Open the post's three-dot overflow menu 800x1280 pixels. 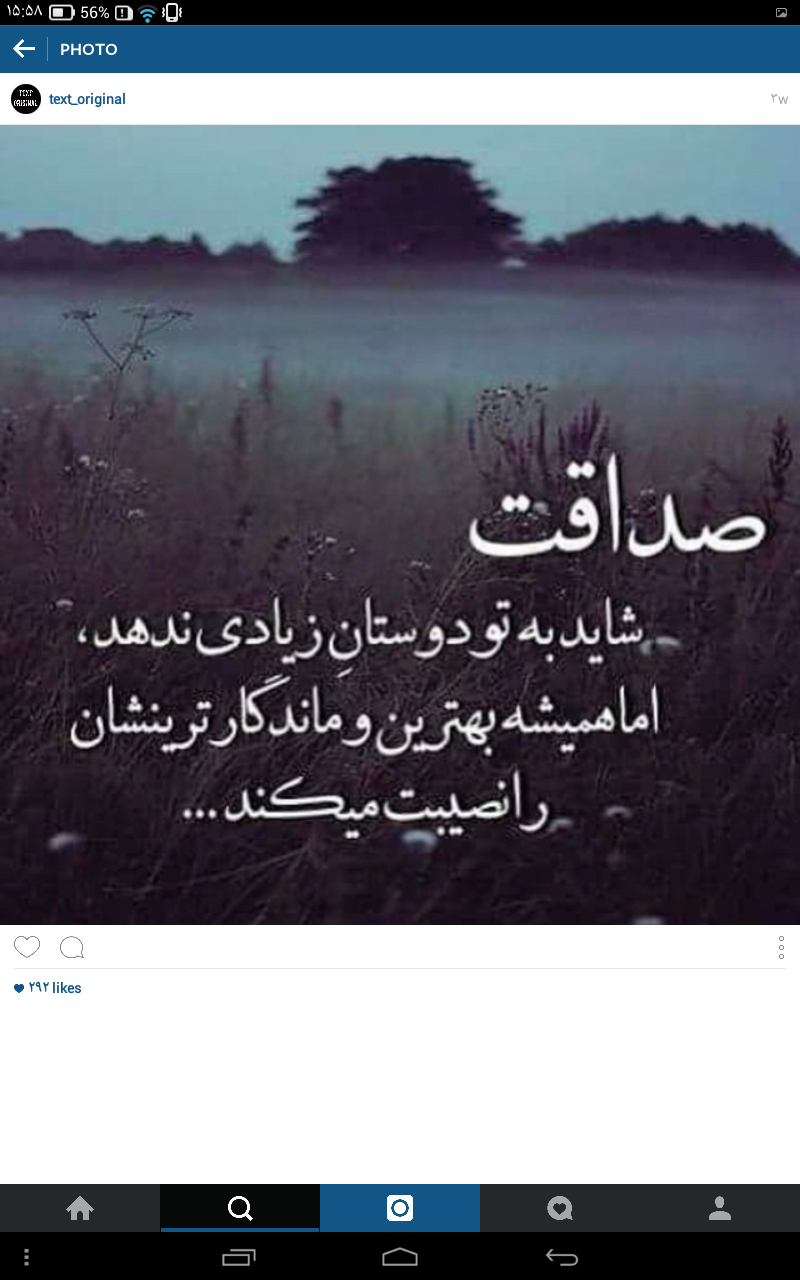pos(781,947)
